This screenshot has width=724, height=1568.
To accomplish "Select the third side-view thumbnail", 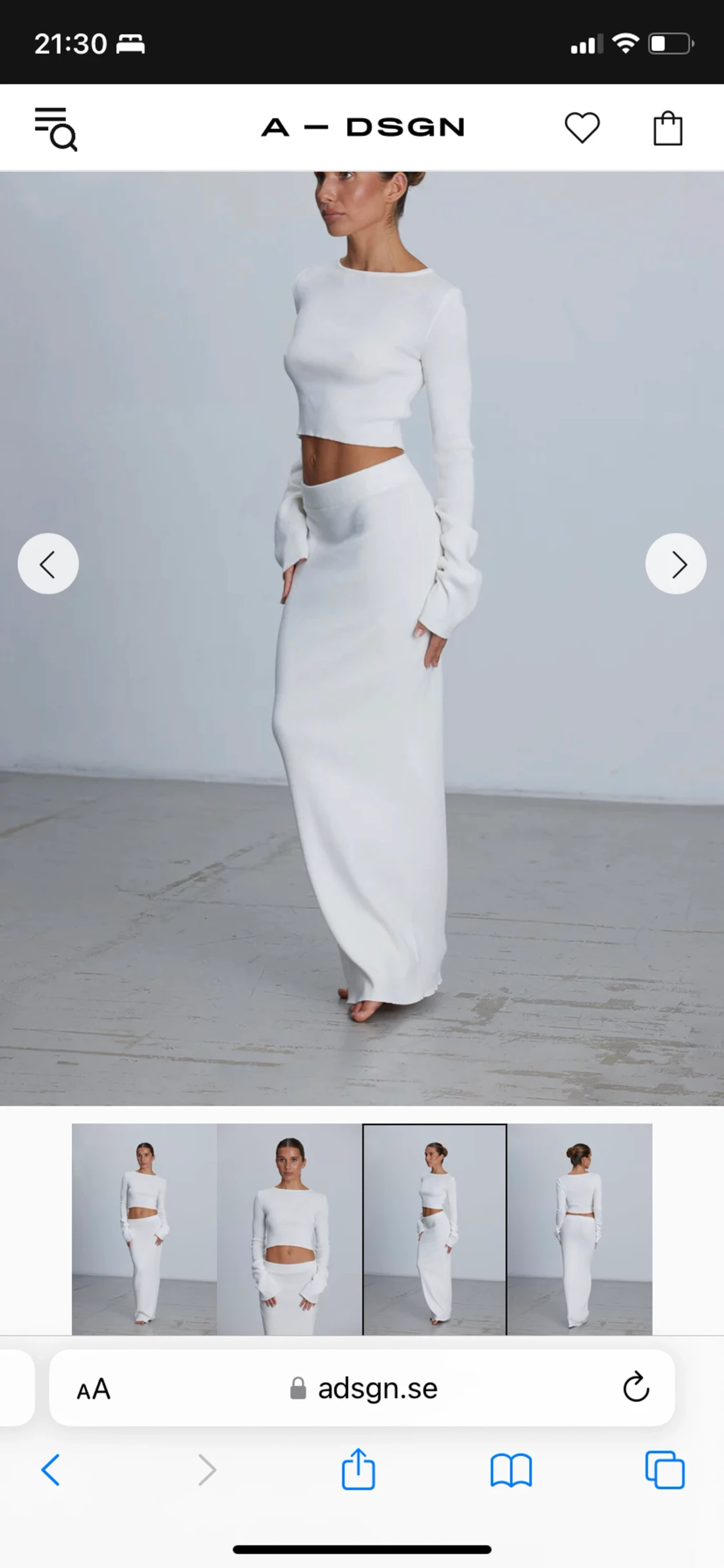I will click(434, 1229).
